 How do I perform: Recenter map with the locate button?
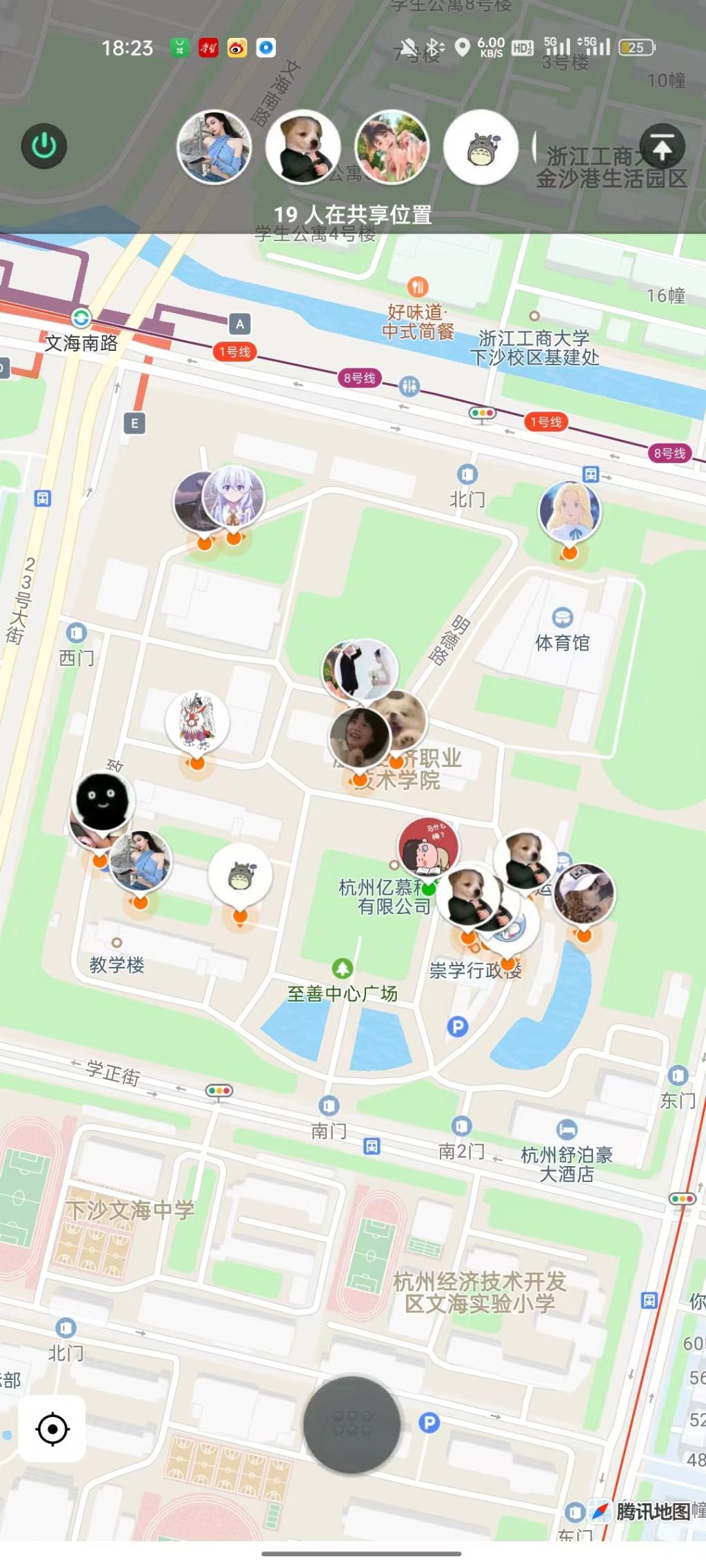[52, 1429]
